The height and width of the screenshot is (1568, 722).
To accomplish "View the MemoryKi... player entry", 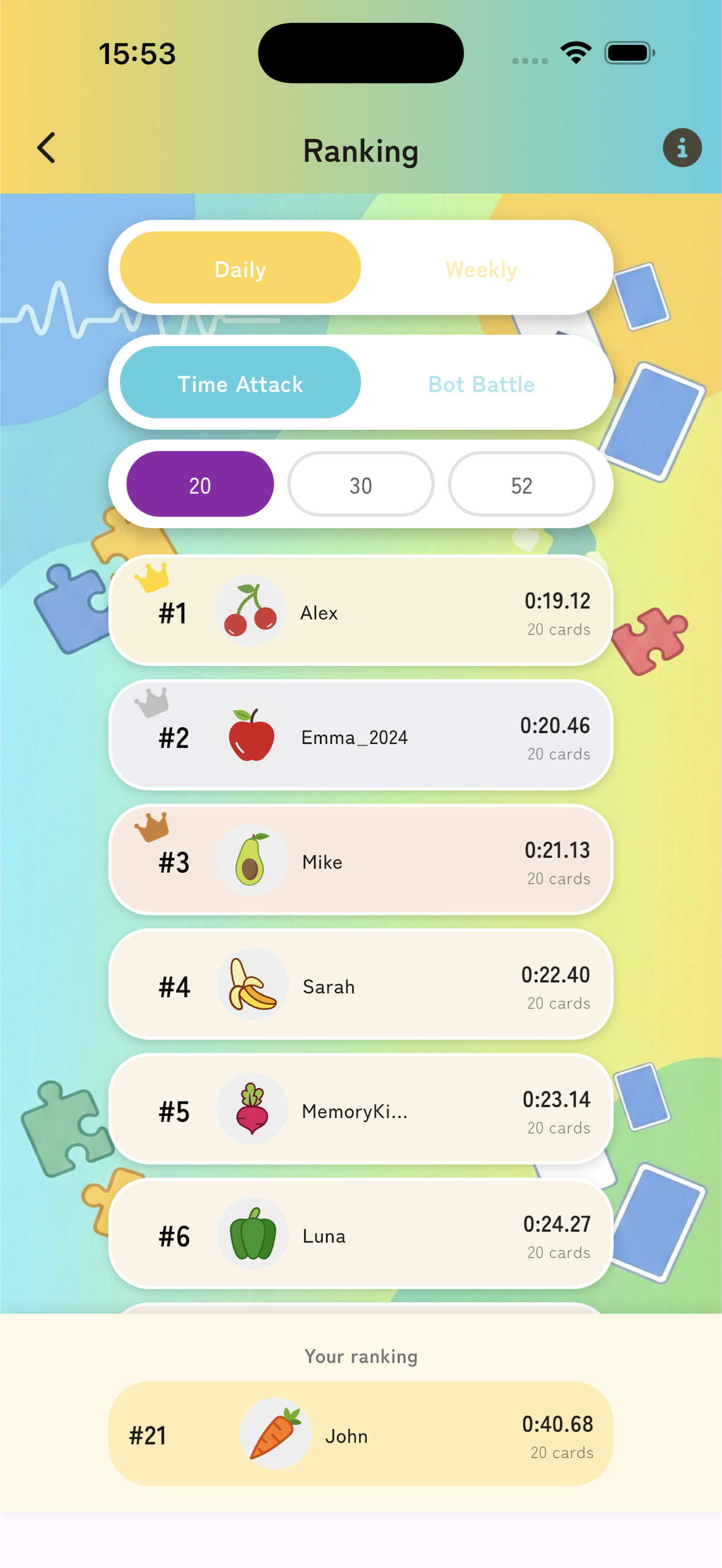I will (360, 1110).
